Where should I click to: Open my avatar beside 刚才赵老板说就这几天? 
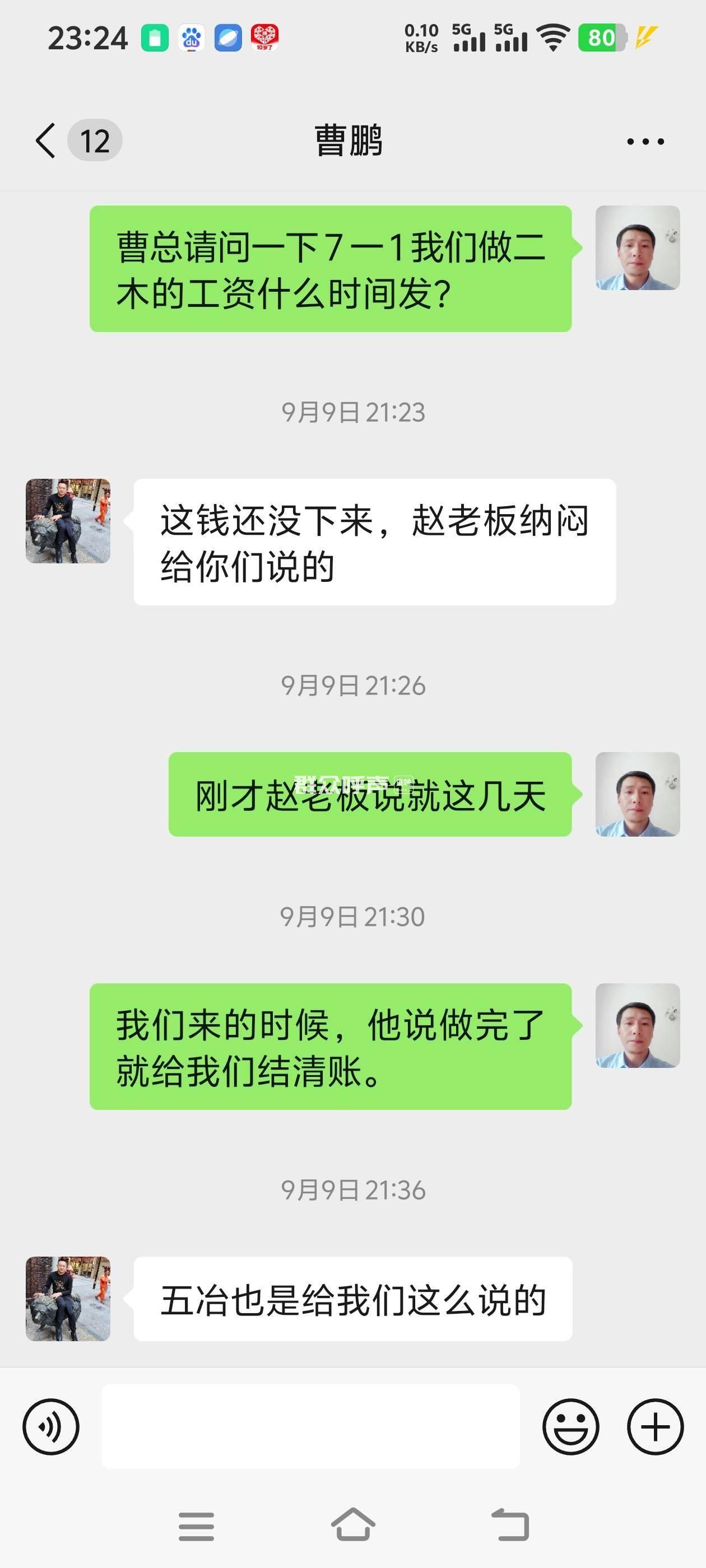point(637,794)
